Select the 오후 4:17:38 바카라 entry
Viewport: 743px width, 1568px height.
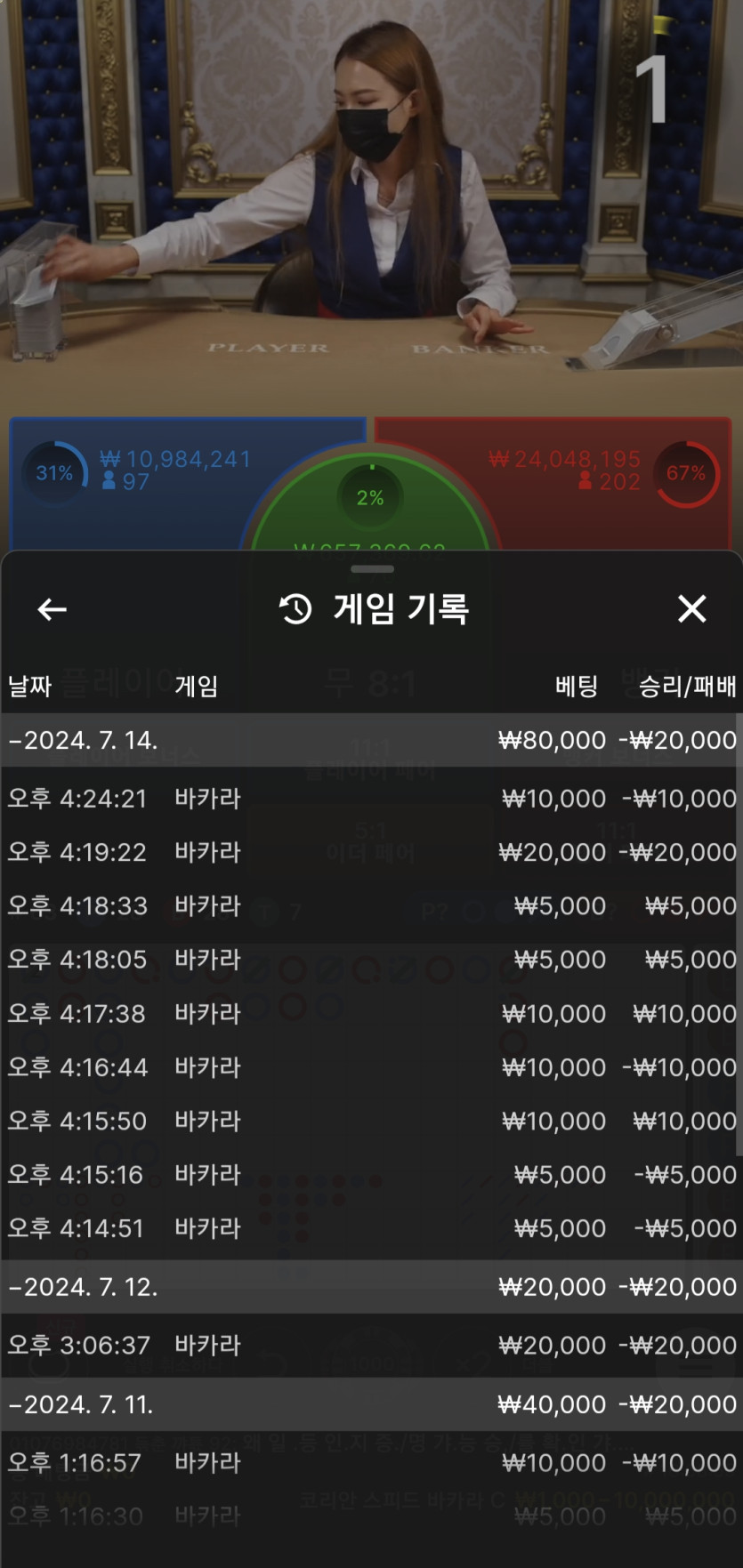pyautogui.click(x=371, y=1014)
